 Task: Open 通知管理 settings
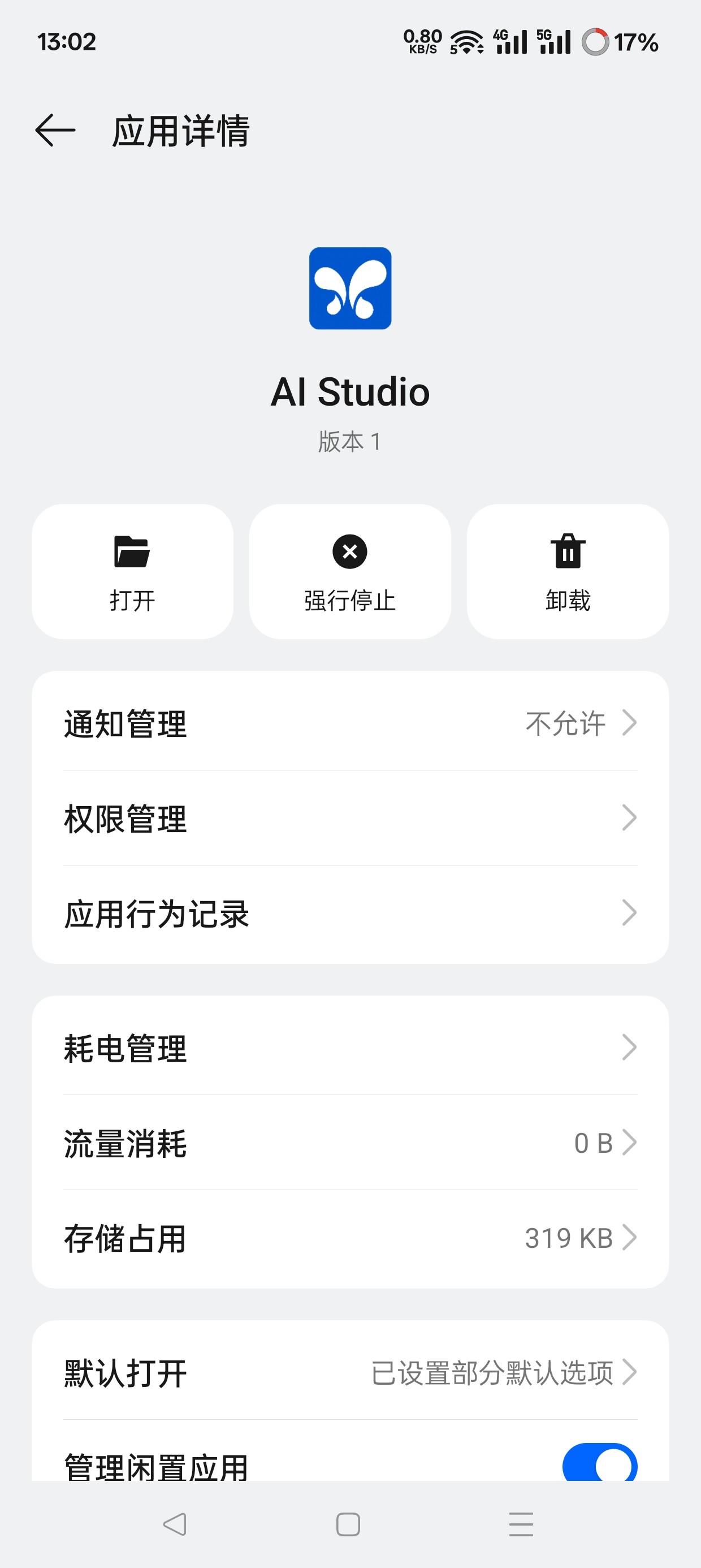(350, 722)
